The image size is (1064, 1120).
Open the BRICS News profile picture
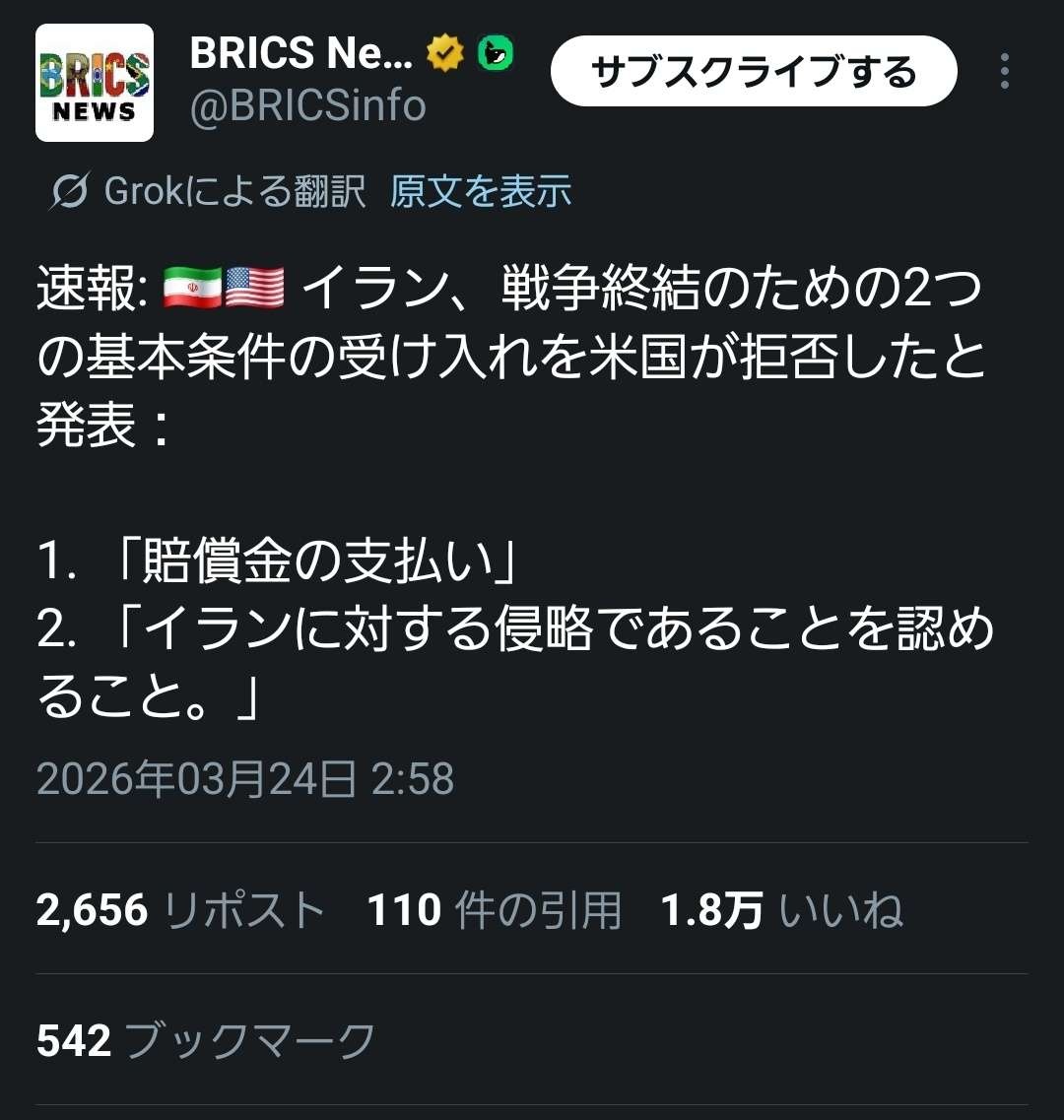tap(95, 83)
